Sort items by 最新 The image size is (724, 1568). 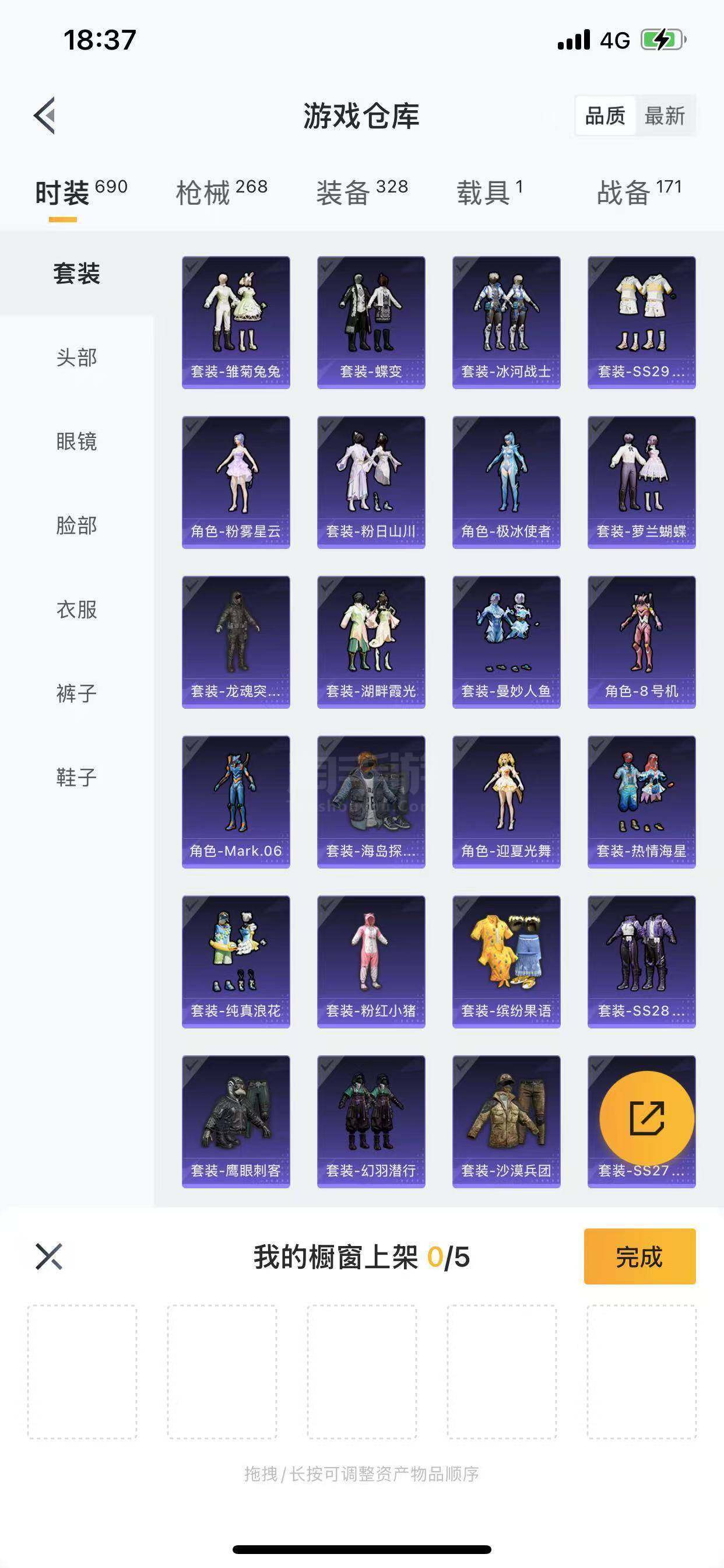pos(665,116)
